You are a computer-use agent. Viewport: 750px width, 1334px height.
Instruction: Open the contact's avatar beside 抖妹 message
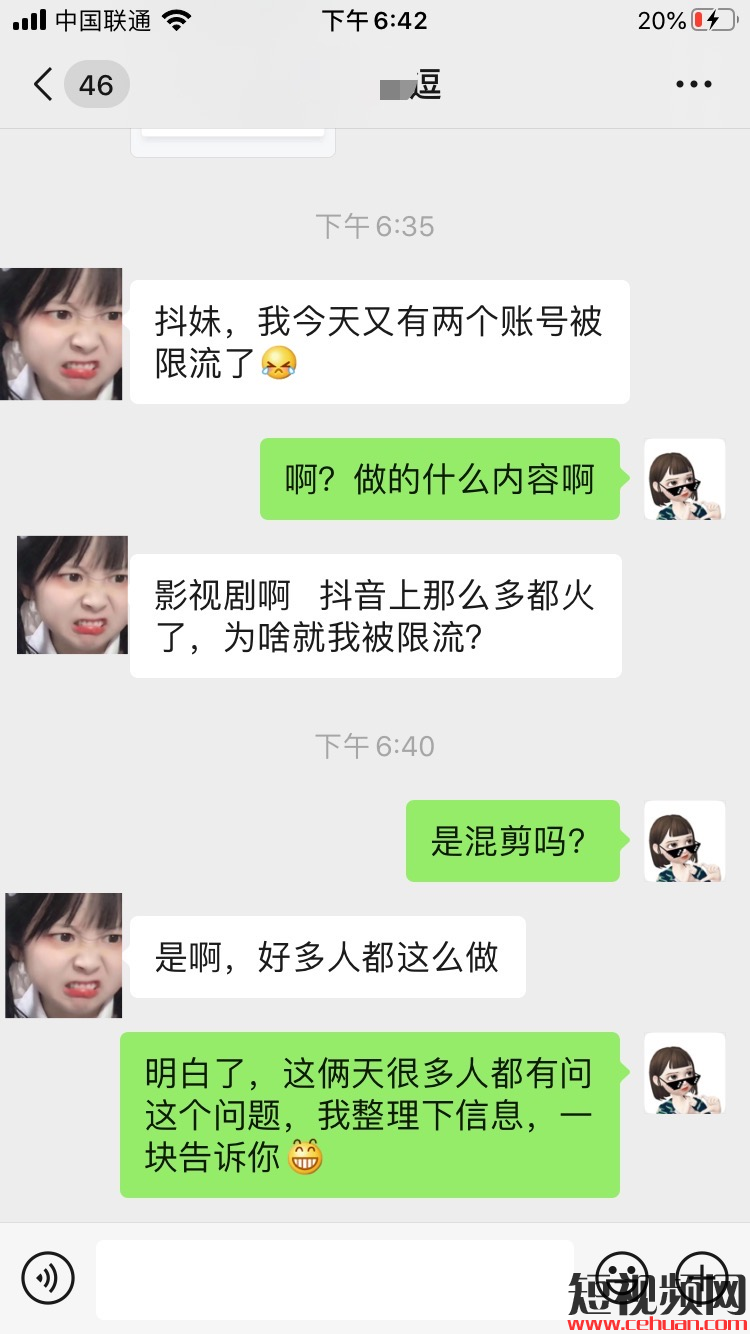tap(62, 334)
